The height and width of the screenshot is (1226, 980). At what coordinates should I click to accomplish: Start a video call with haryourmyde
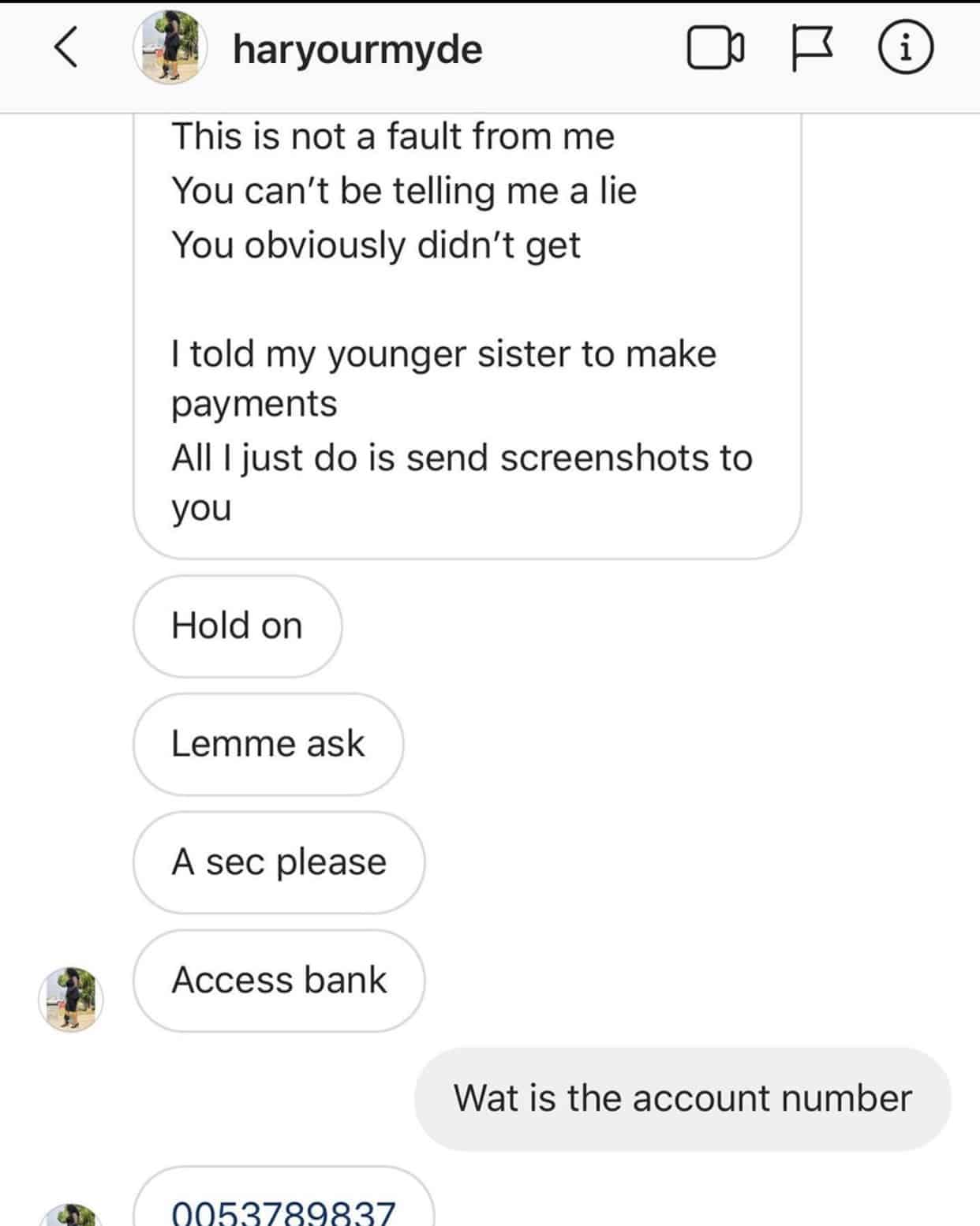[x=715, y=49]
